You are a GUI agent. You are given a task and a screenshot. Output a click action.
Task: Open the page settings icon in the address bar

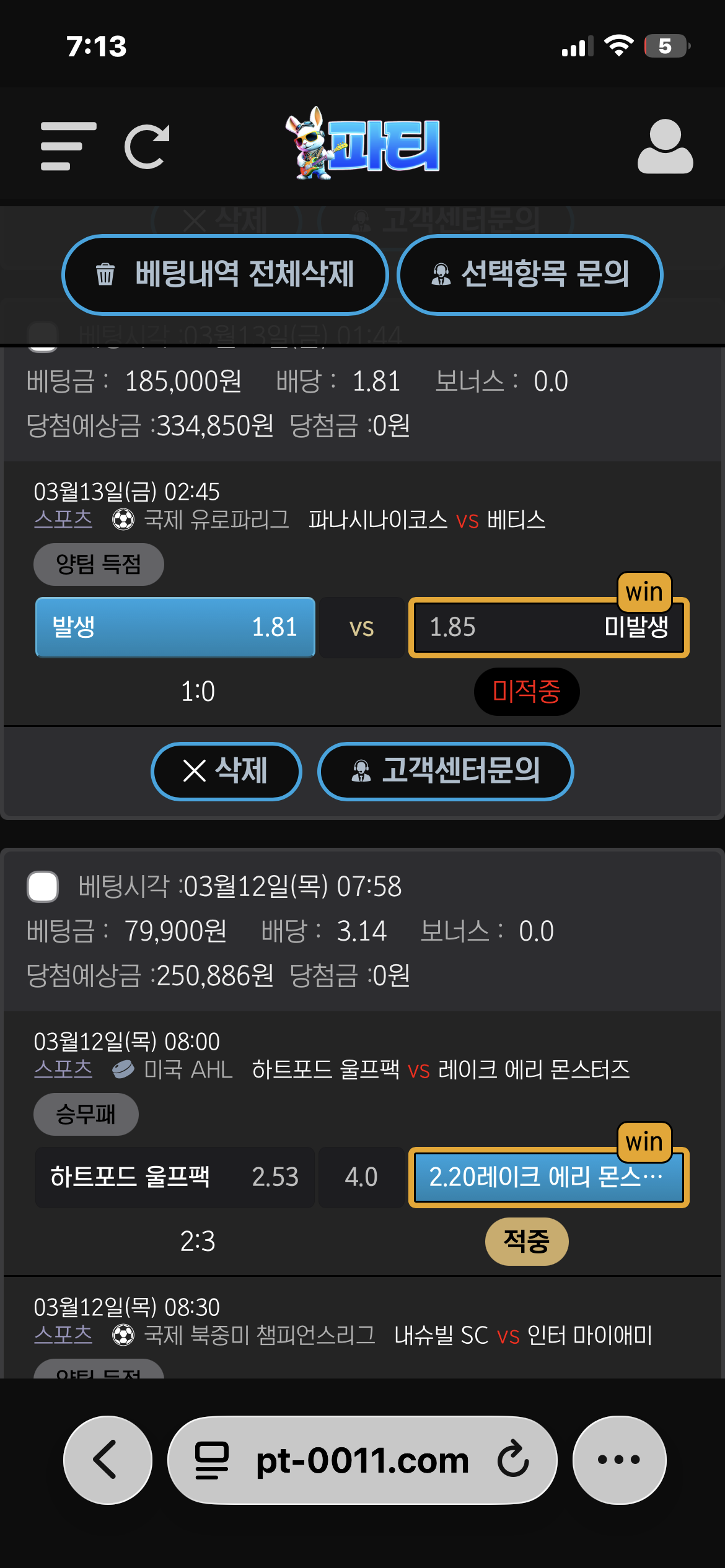pos(212,1460)
